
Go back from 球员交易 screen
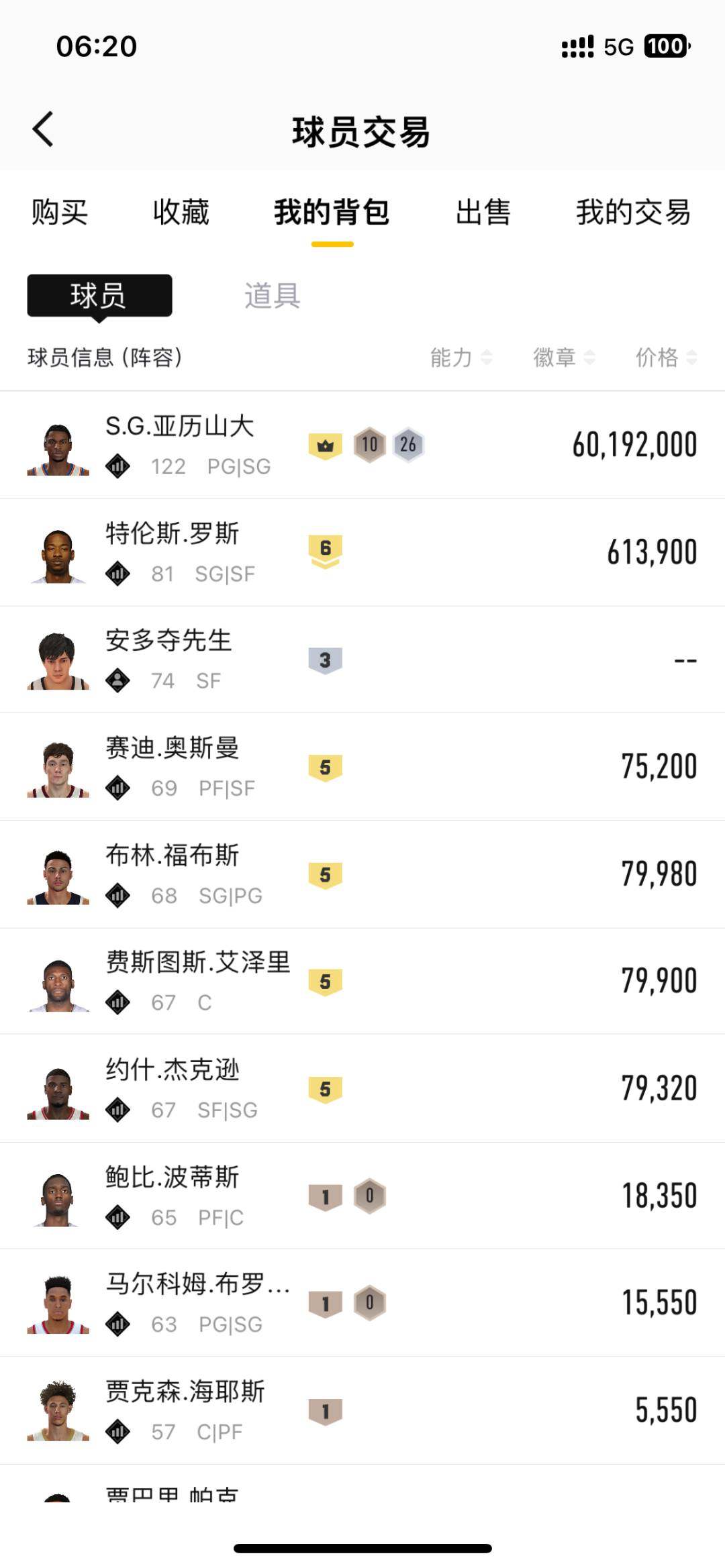(43, 129)
